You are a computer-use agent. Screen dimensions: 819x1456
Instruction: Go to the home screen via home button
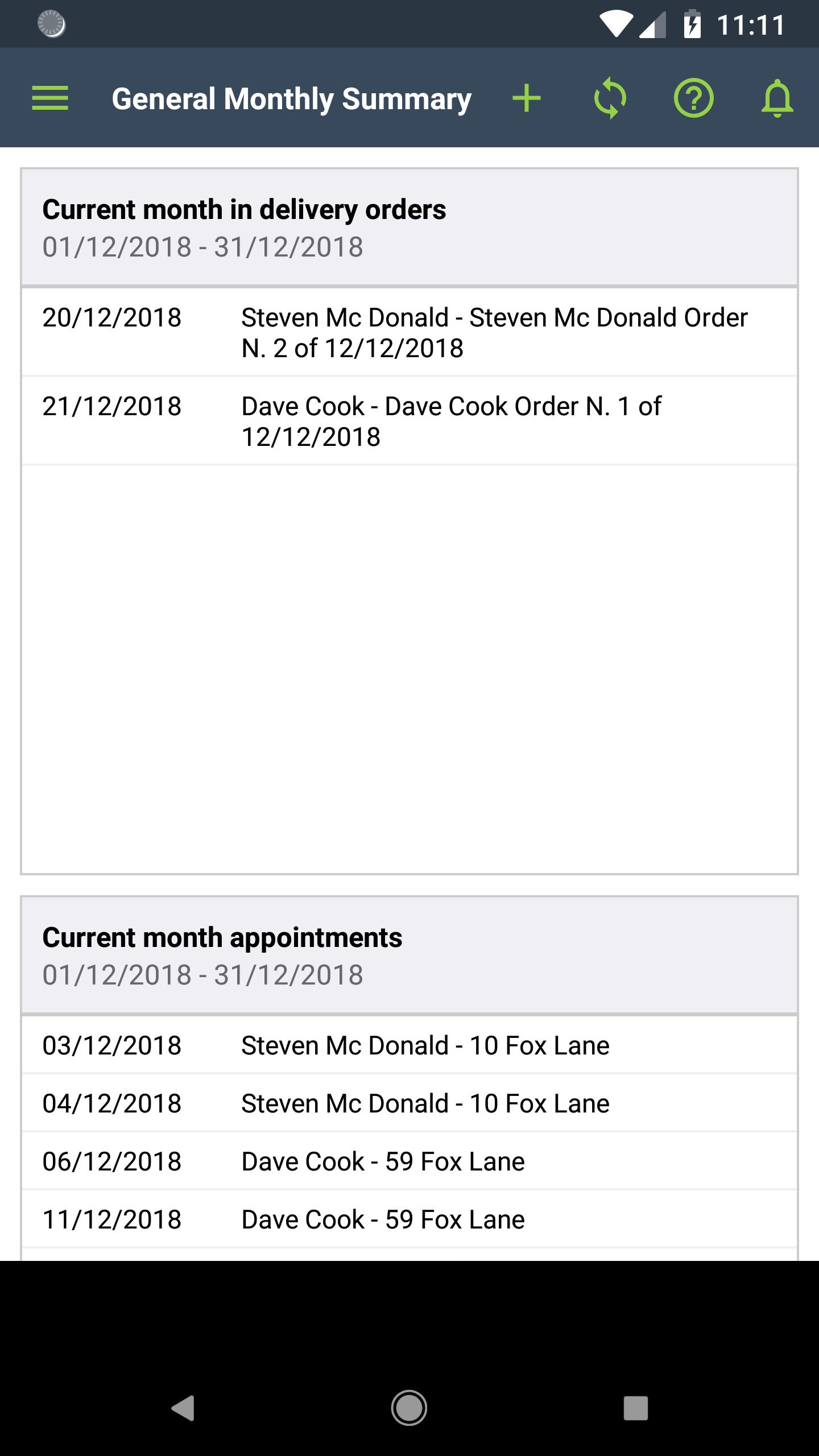pyautogui.click(x=409, y=1408)
